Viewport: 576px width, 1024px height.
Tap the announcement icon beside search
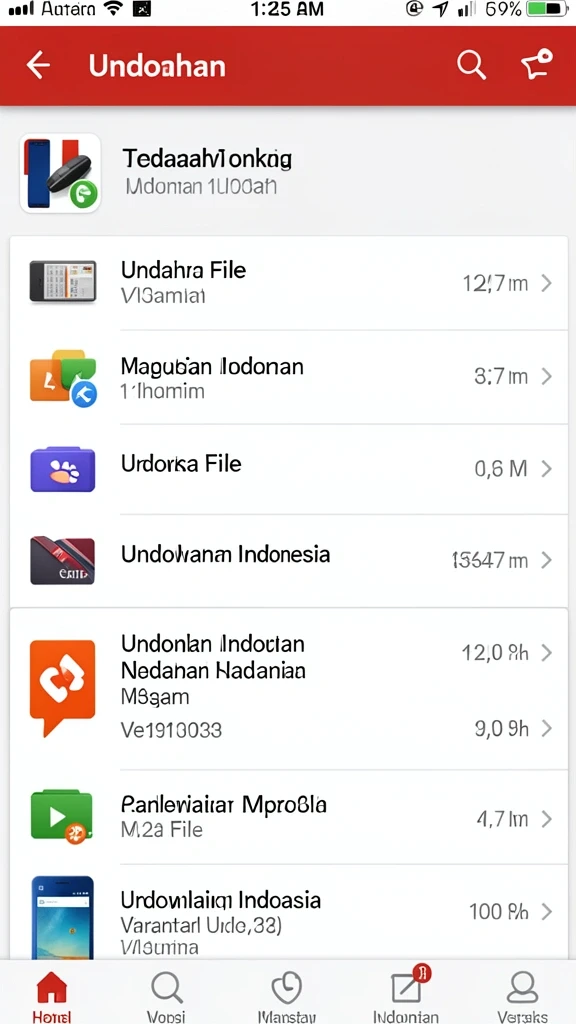pos(536,64)
